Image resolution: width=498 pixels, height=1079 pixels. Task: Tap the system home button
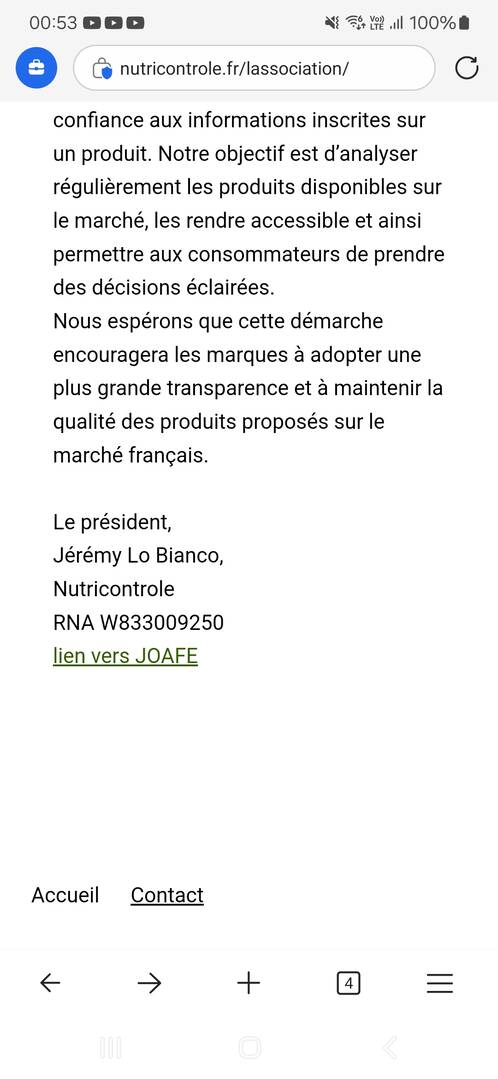point(250,1047)
